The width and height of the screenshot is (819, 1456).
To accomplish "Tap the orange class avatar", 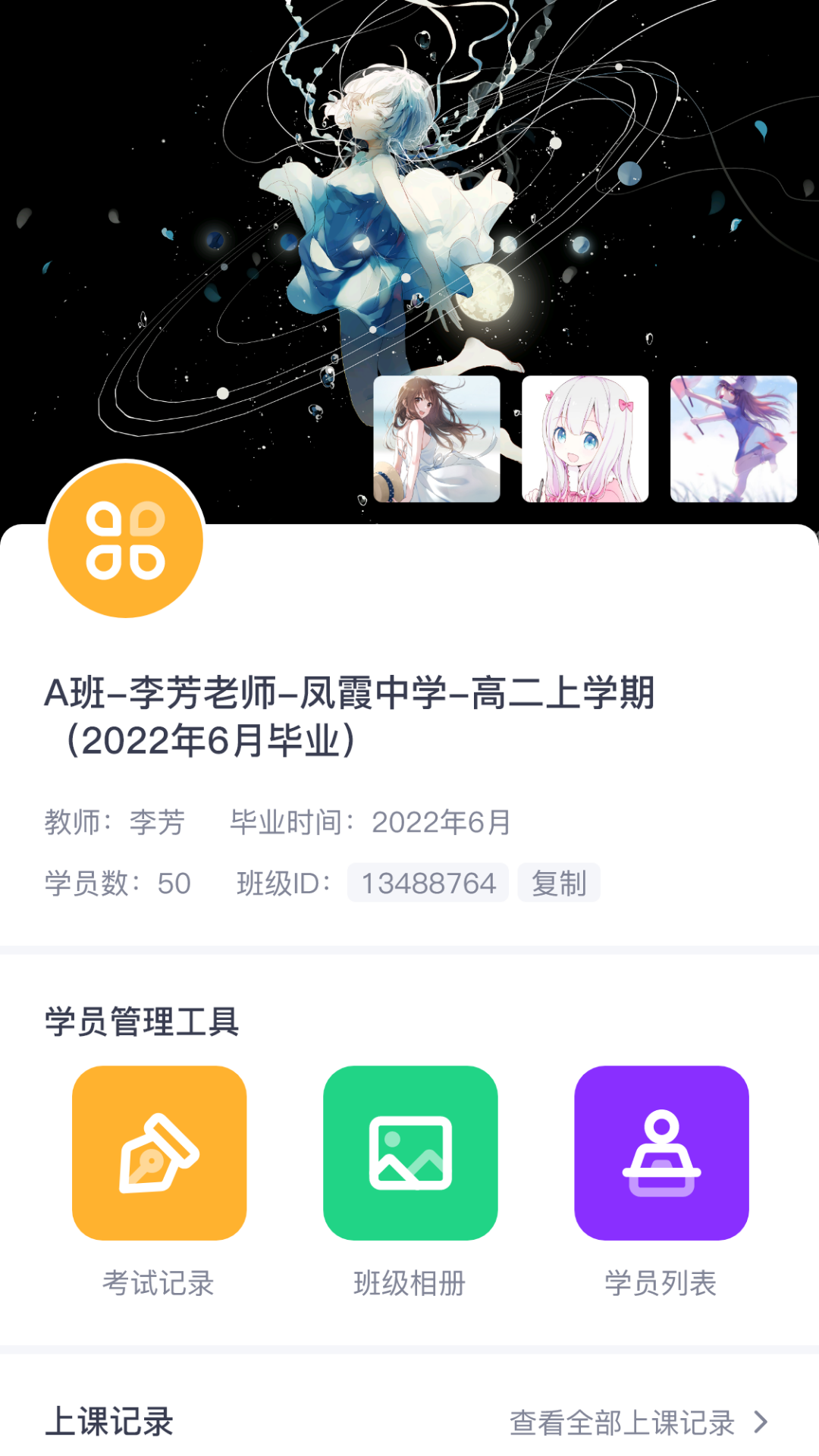I will (126, 540).
